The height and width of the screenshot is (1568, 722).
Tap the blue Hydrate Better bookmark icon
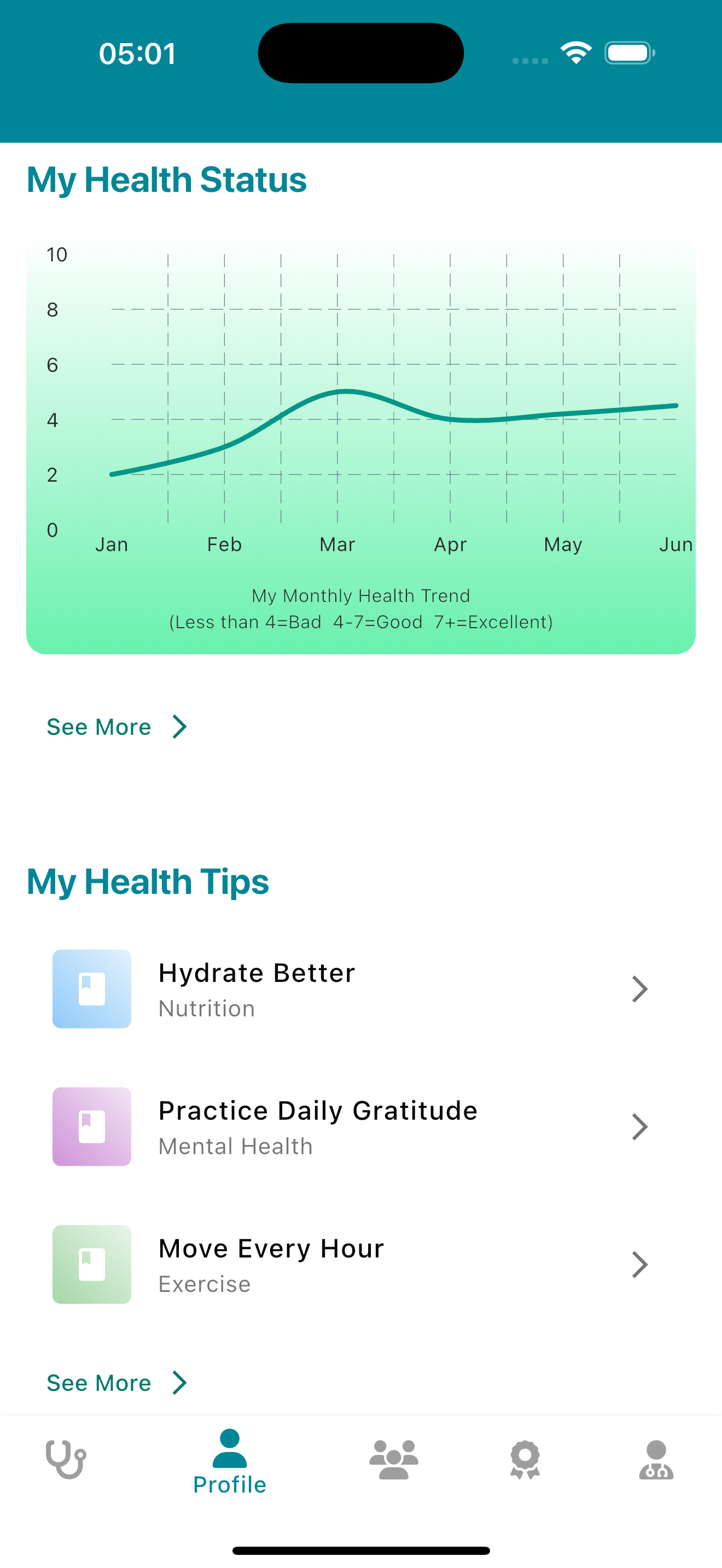tap(91, 988)
